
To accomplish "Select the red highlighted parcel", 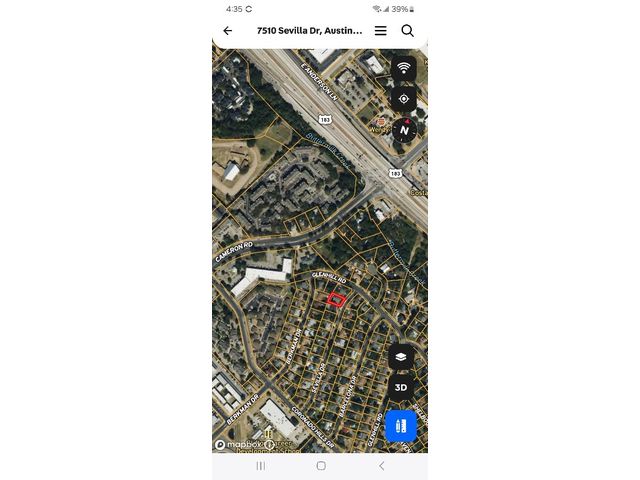I will 337,299.
